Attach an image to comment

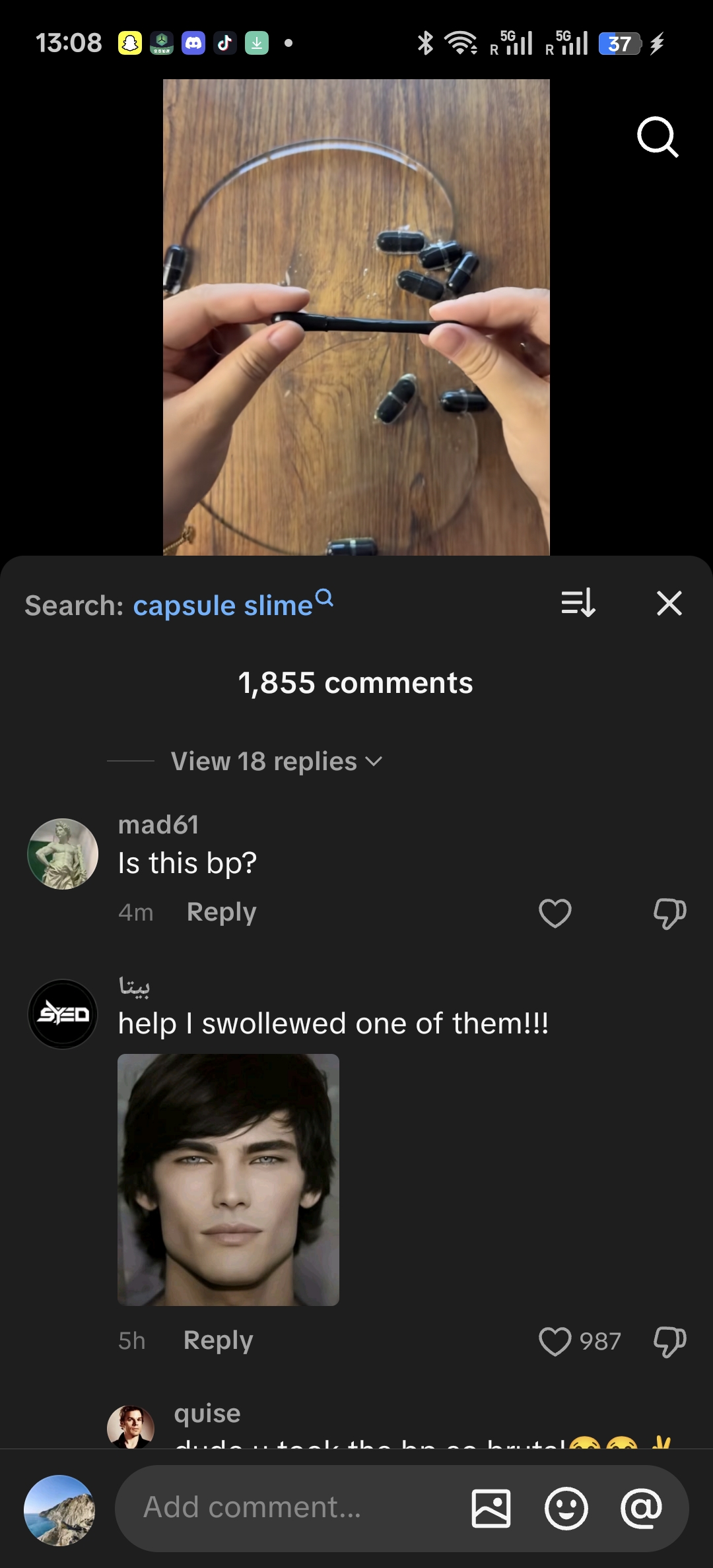coord(491,1509)
